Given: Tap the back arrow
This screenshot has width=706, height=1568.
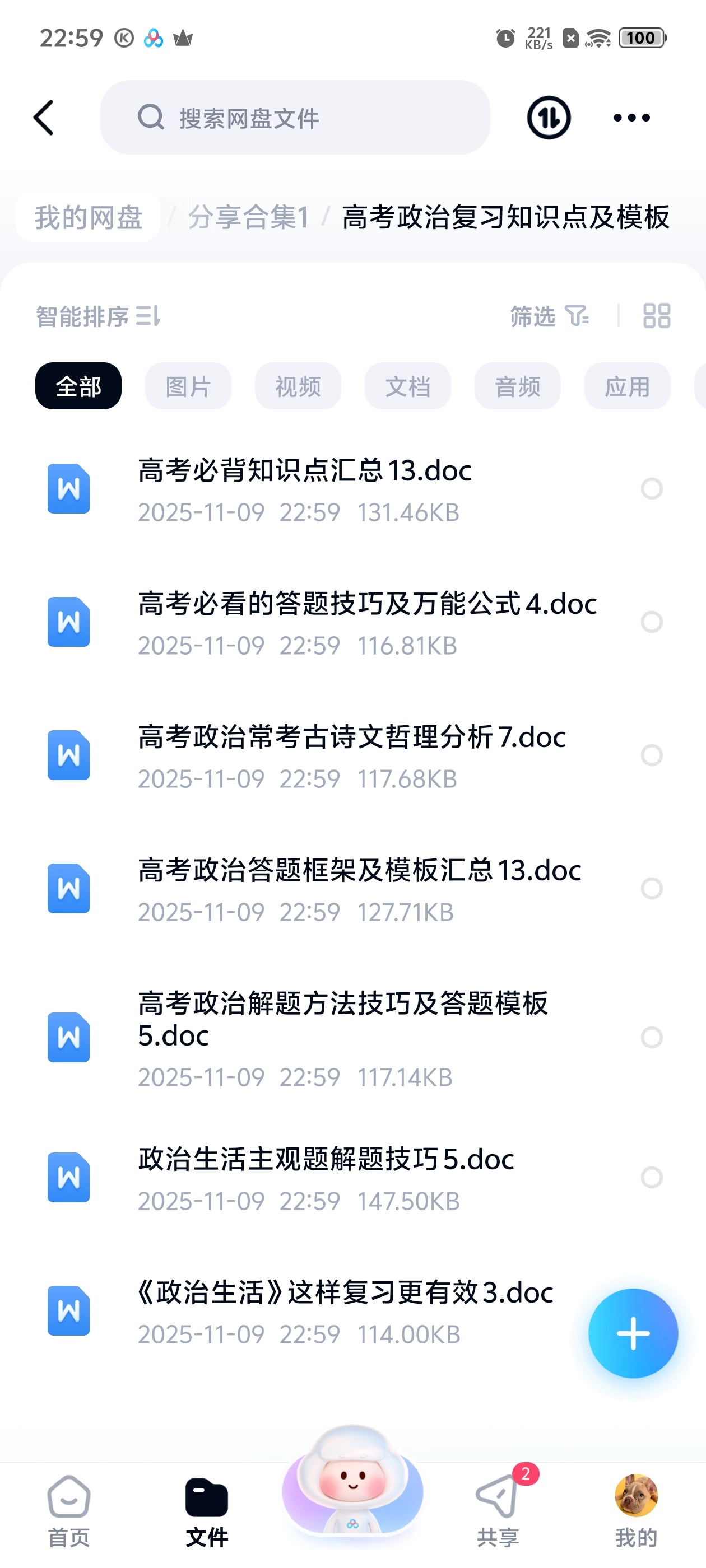Looking at the screenshot, I should pyautogui.click(x=43, y=118).
